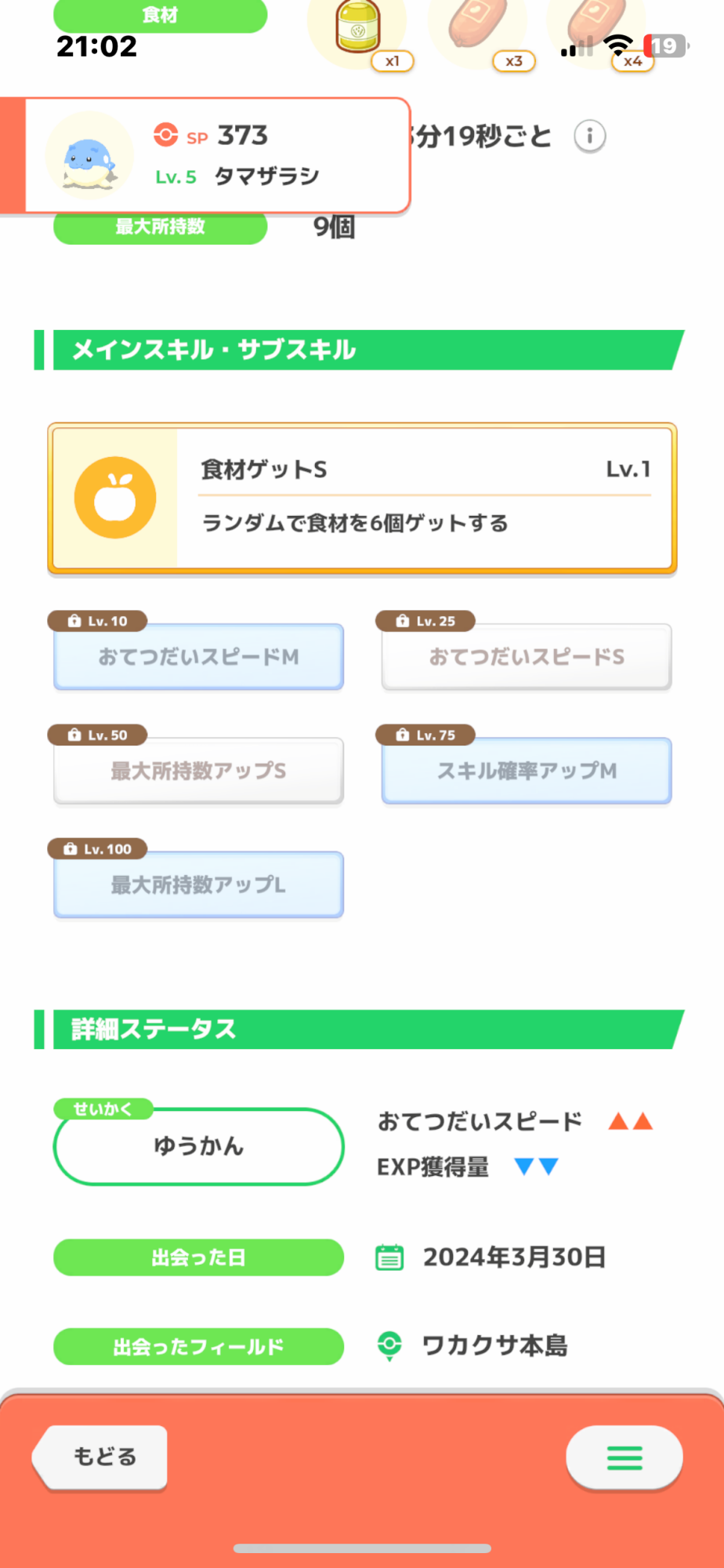Open the 食材ゲットS main skill card
The width and height of the screenshot is (724, 1568).
click(x=362, y=499)
